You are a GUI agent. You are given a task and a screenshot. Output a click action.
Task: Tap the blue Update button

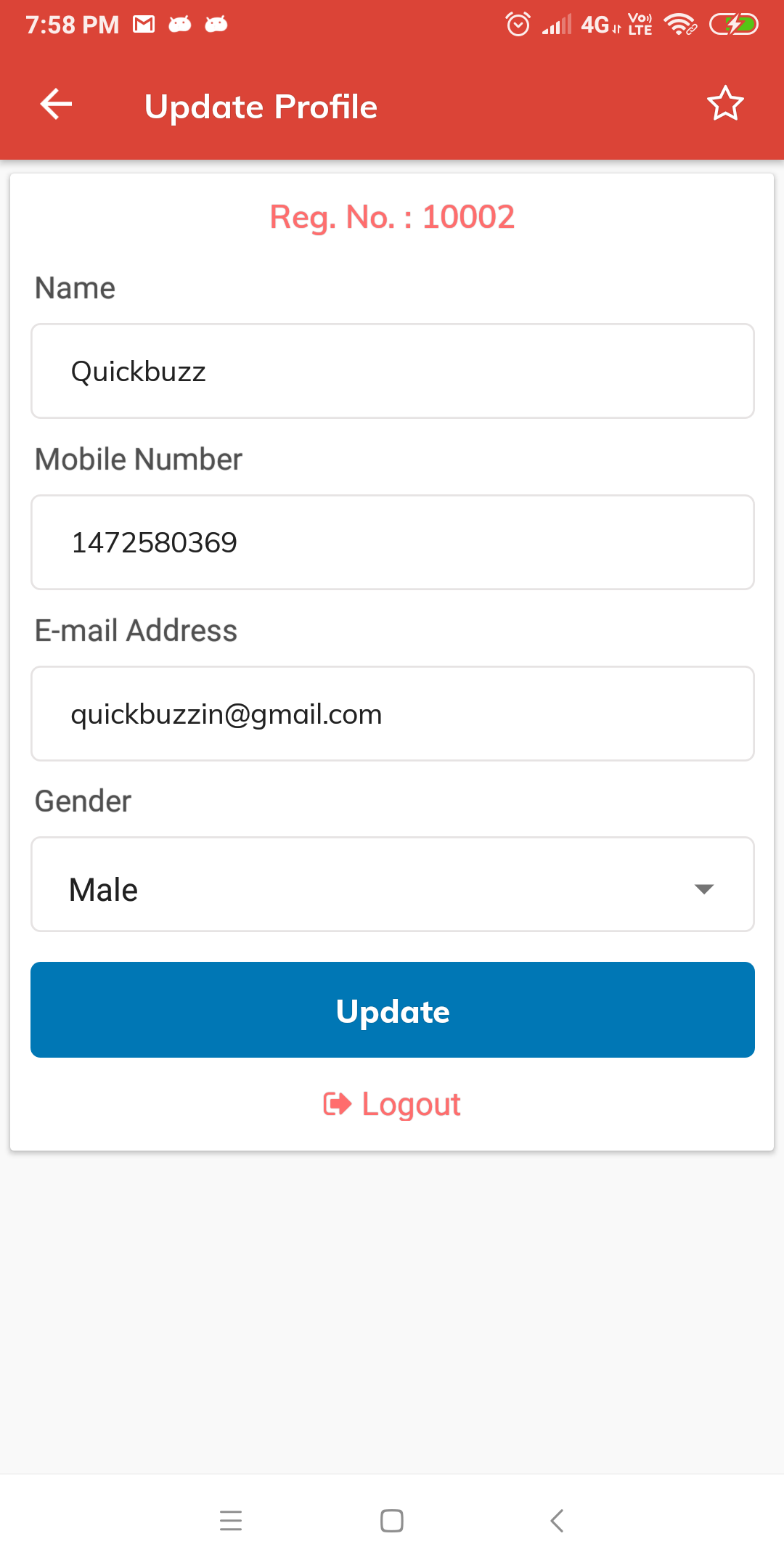[x=393, y=1010]
